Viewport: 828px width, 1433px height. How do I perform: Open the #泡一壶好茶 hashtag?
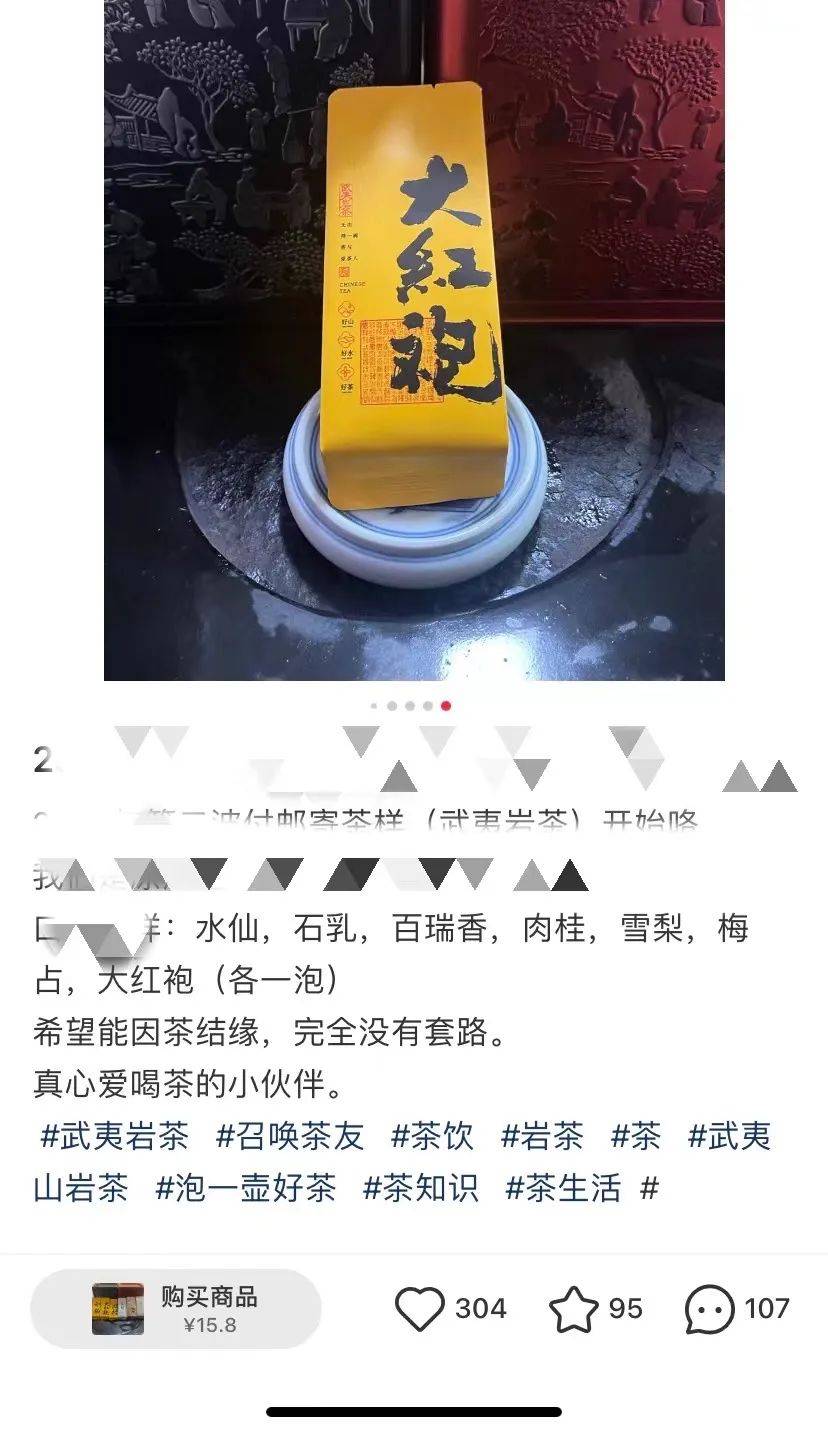(246, 1188)
